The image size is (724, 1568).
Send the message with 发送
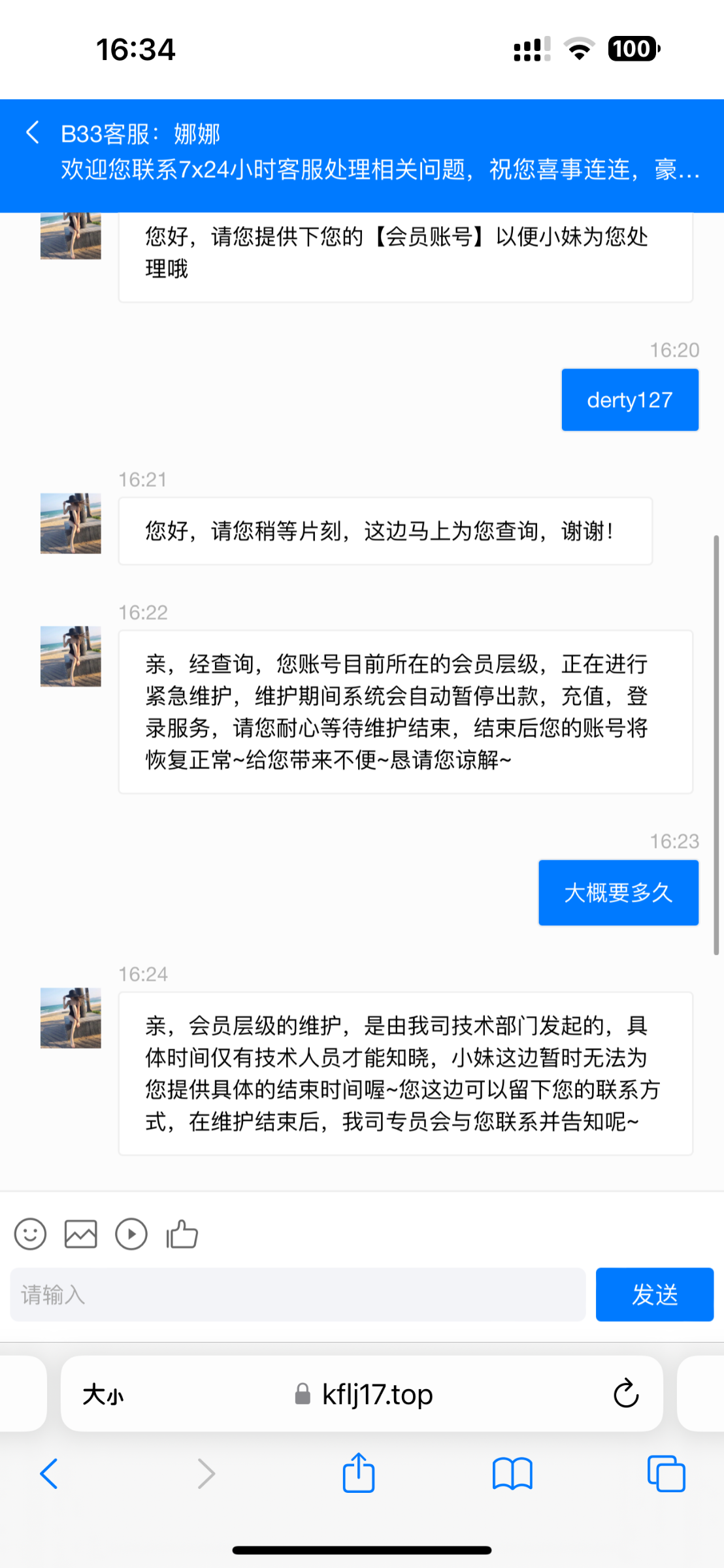coord(654,1294)
